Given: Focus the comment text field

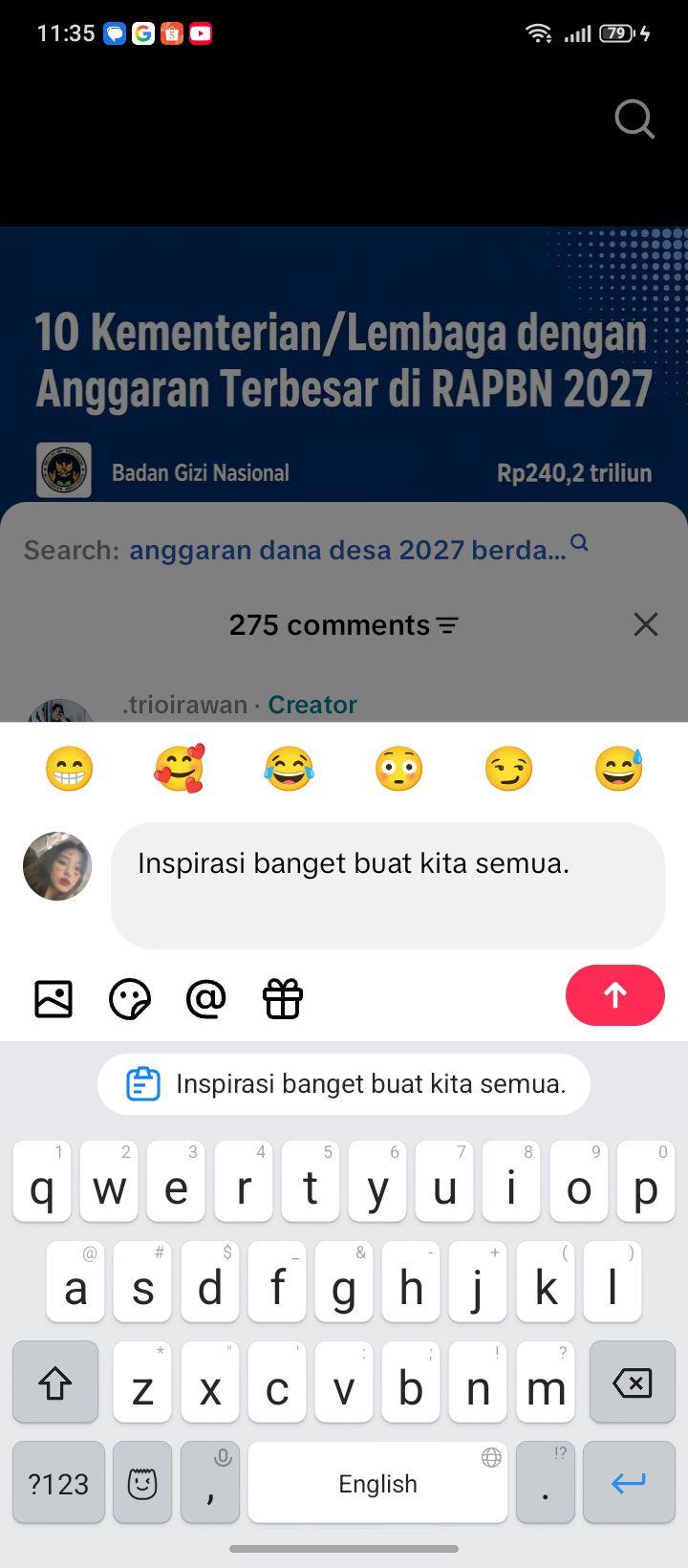Looking at the screenshot, I should (x=388, y=885).
